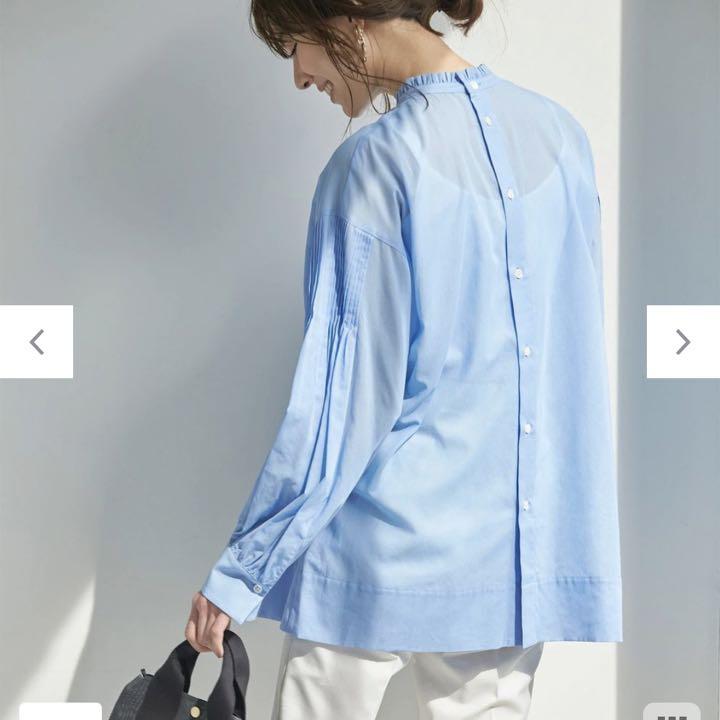Show the next product photo

pyautogui.click(x=683, y=342)
